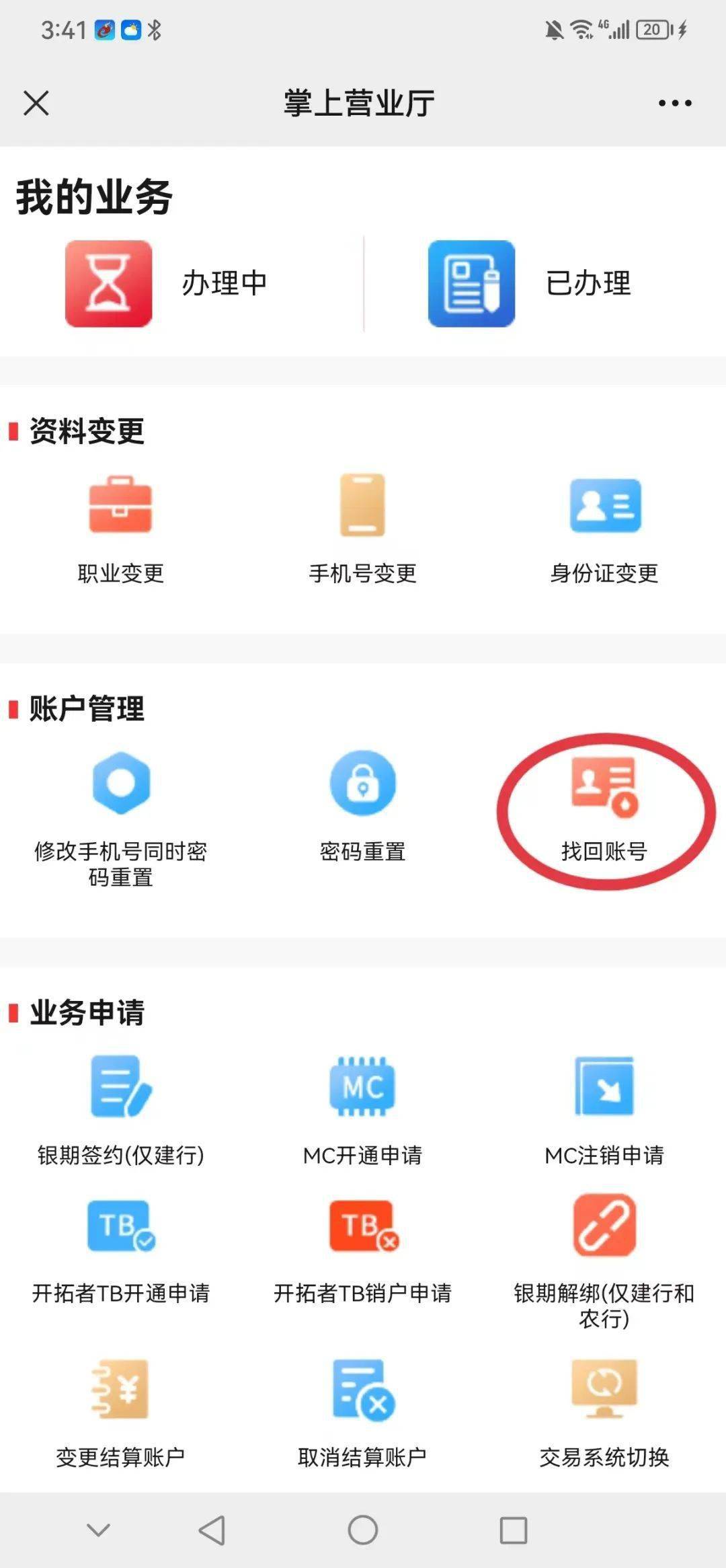Start MC注销申请
726x1568 pixels.
click(x=604, y=1110)
